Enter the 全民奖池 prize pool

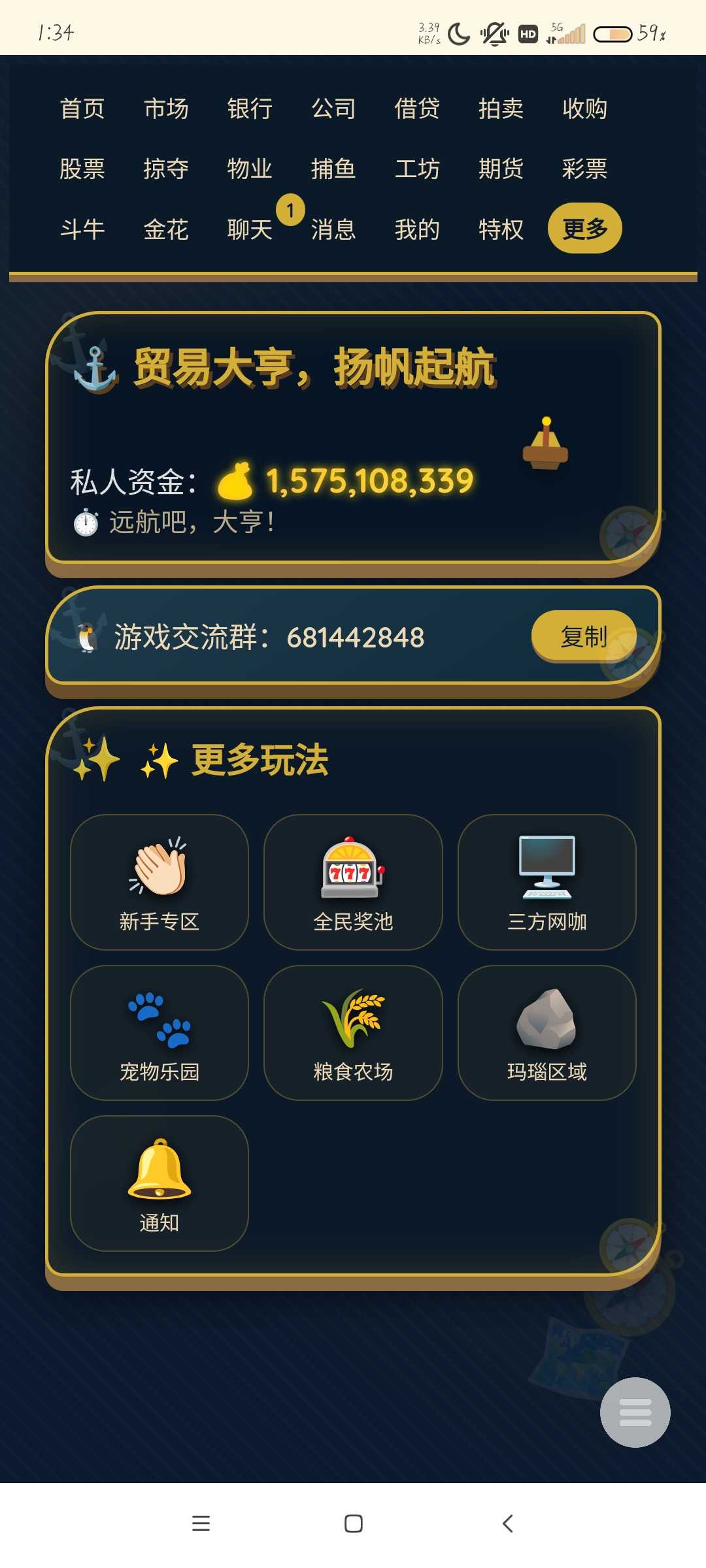click(353, 881)
